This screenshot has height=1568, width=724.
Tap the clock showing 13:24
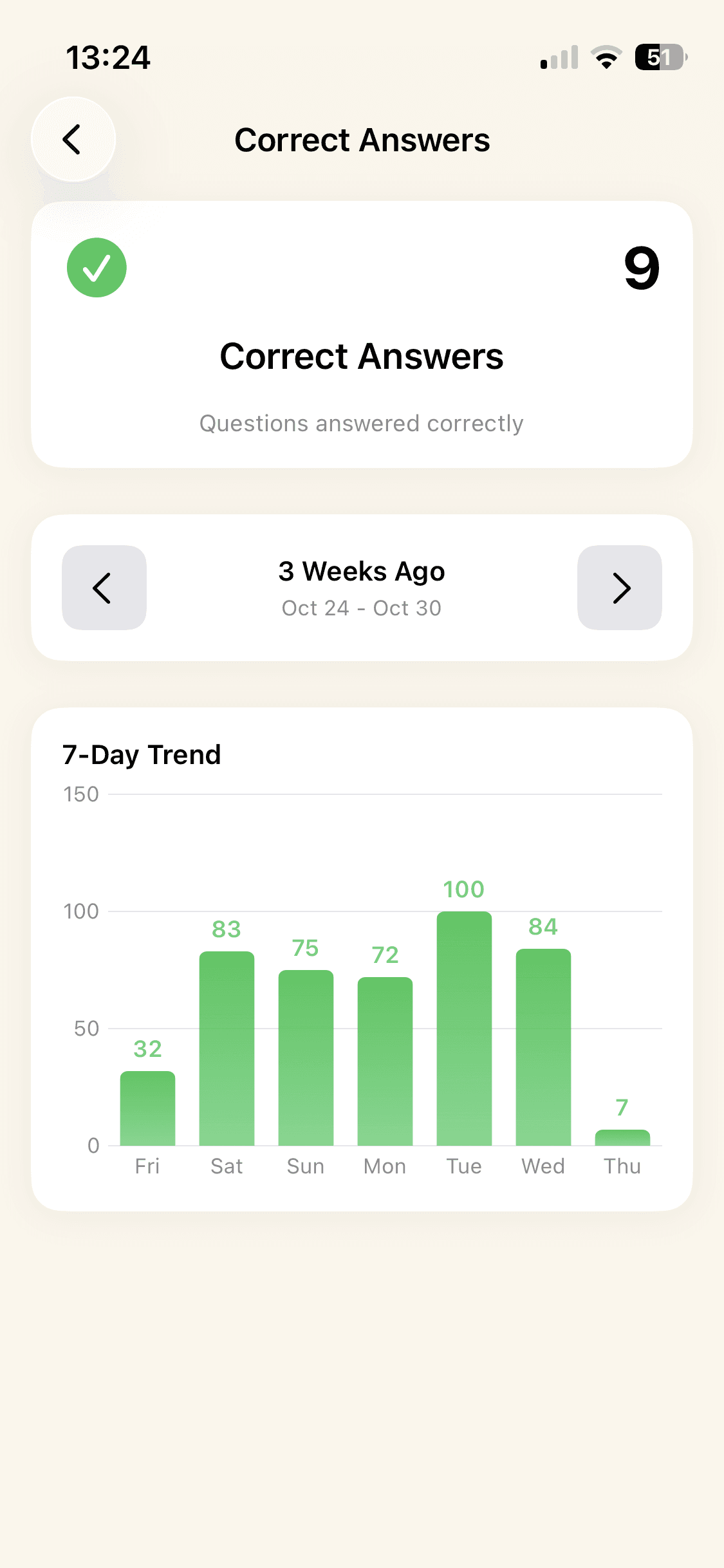[x=109, y=58]
